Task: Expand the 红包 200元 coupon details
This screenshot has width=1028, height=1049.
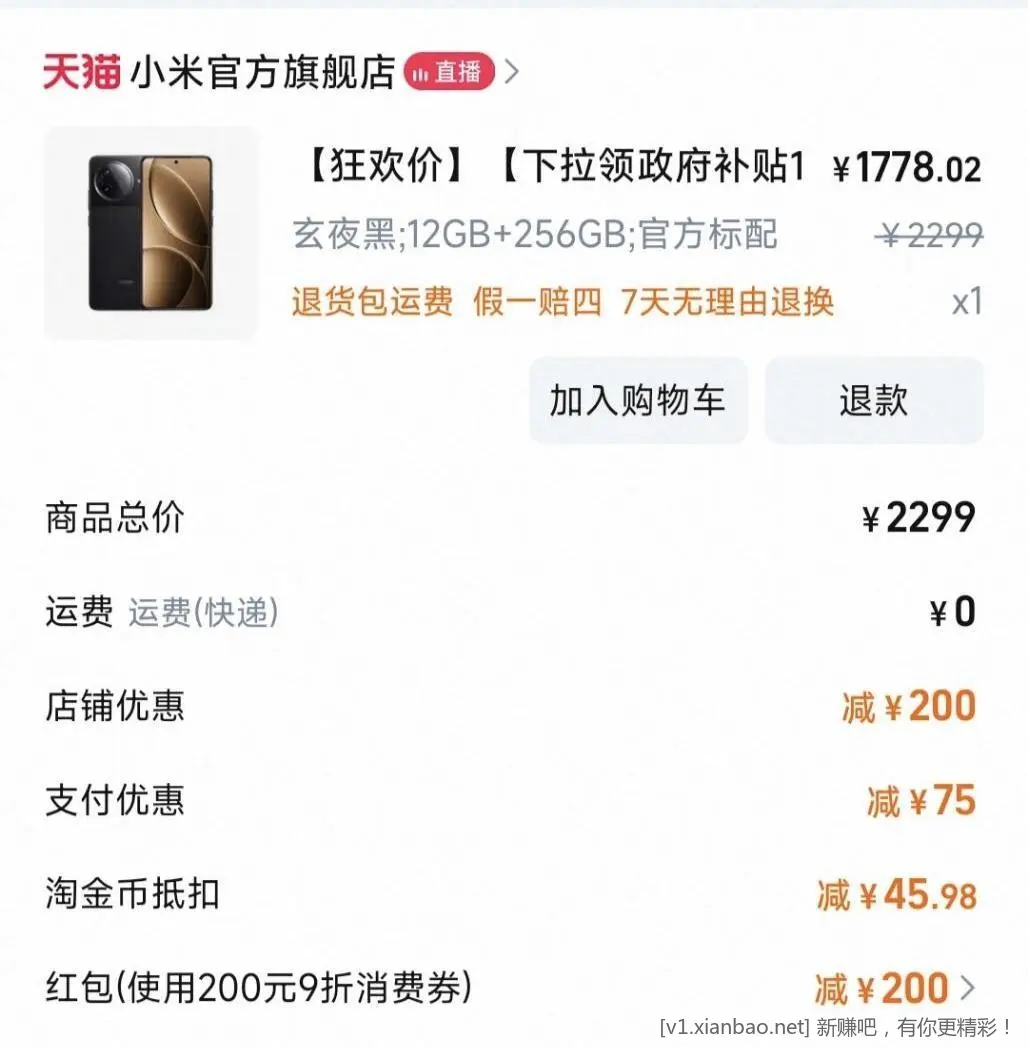Action: tap(966, 988)
